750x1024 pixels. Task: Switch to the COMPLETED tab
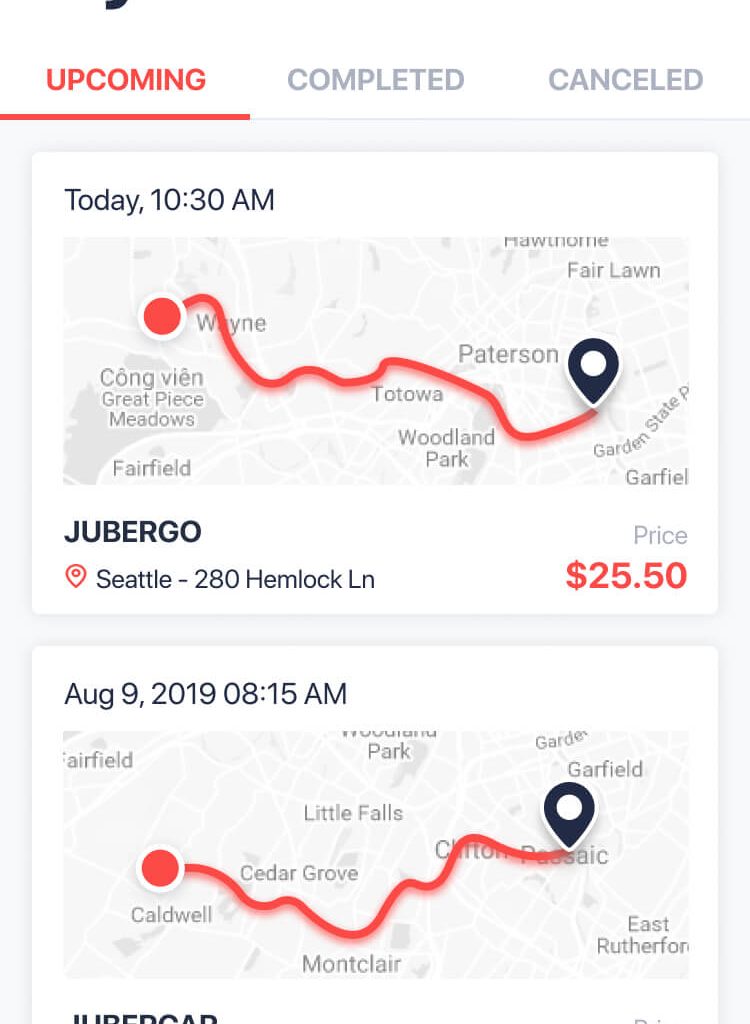coord(375,80)
